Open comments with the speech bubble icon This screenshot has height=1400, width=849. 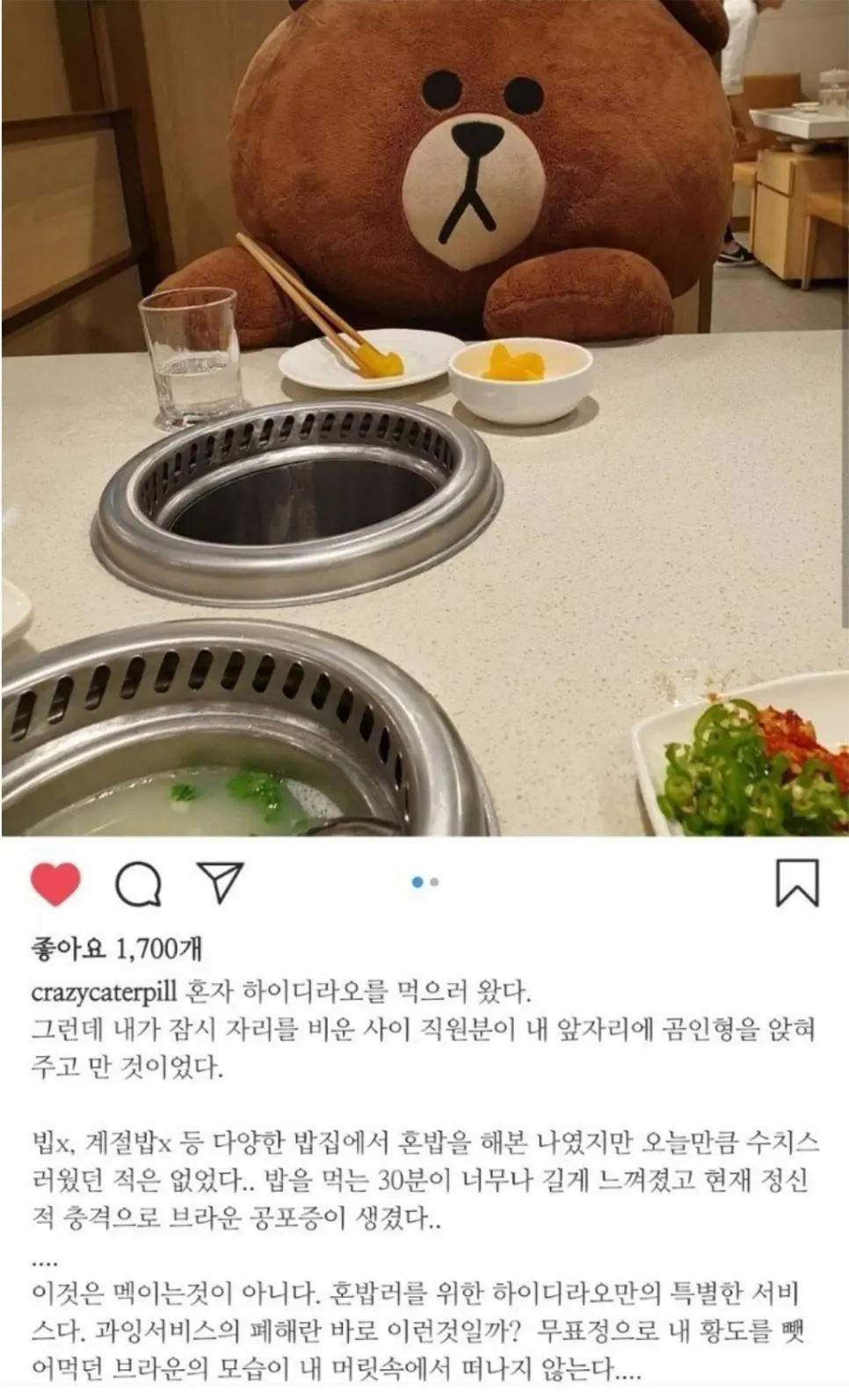(x=139, y=883)
